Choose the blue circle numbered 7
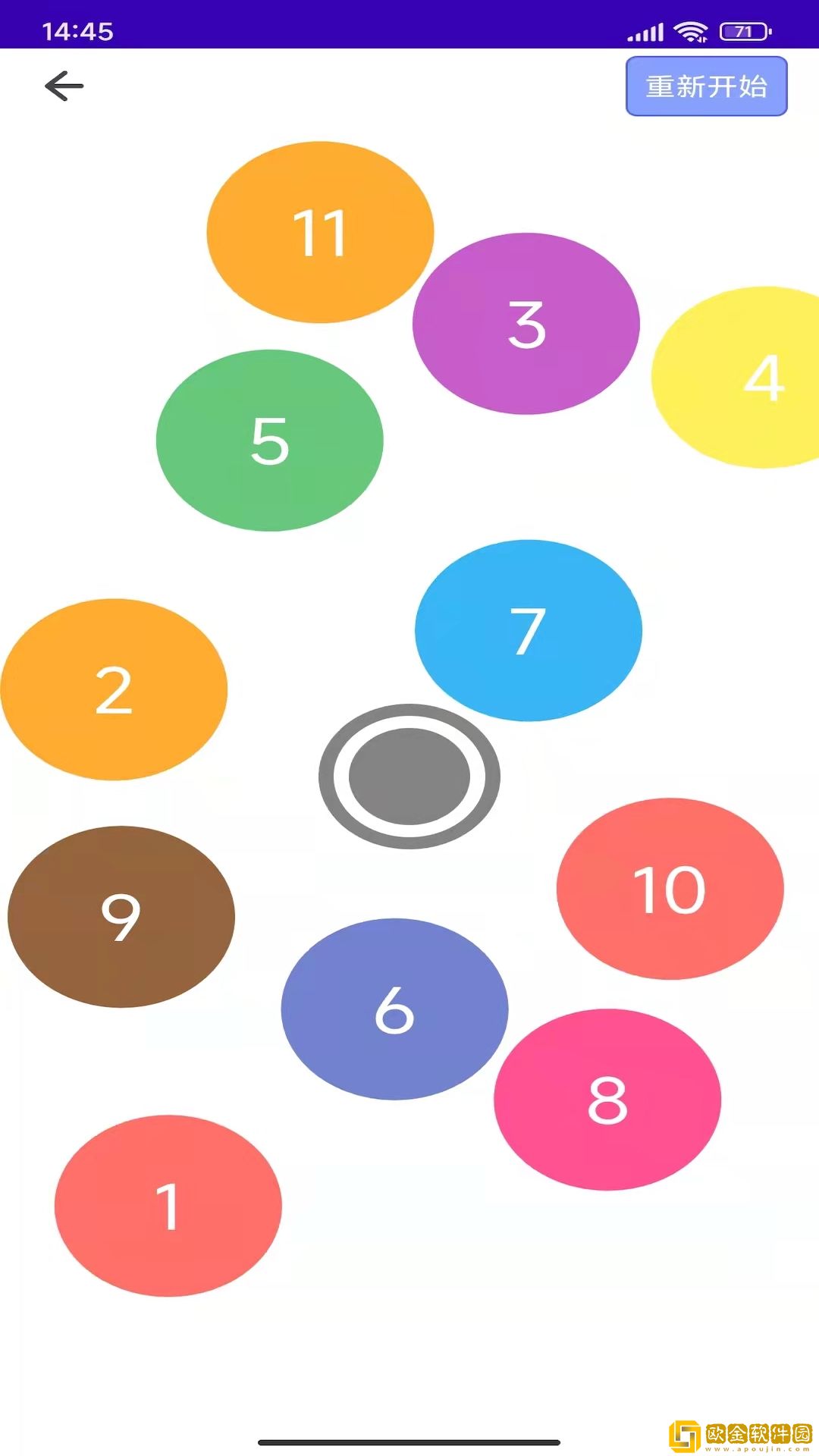Screen dimensions: 819x1456 [529, 630]
